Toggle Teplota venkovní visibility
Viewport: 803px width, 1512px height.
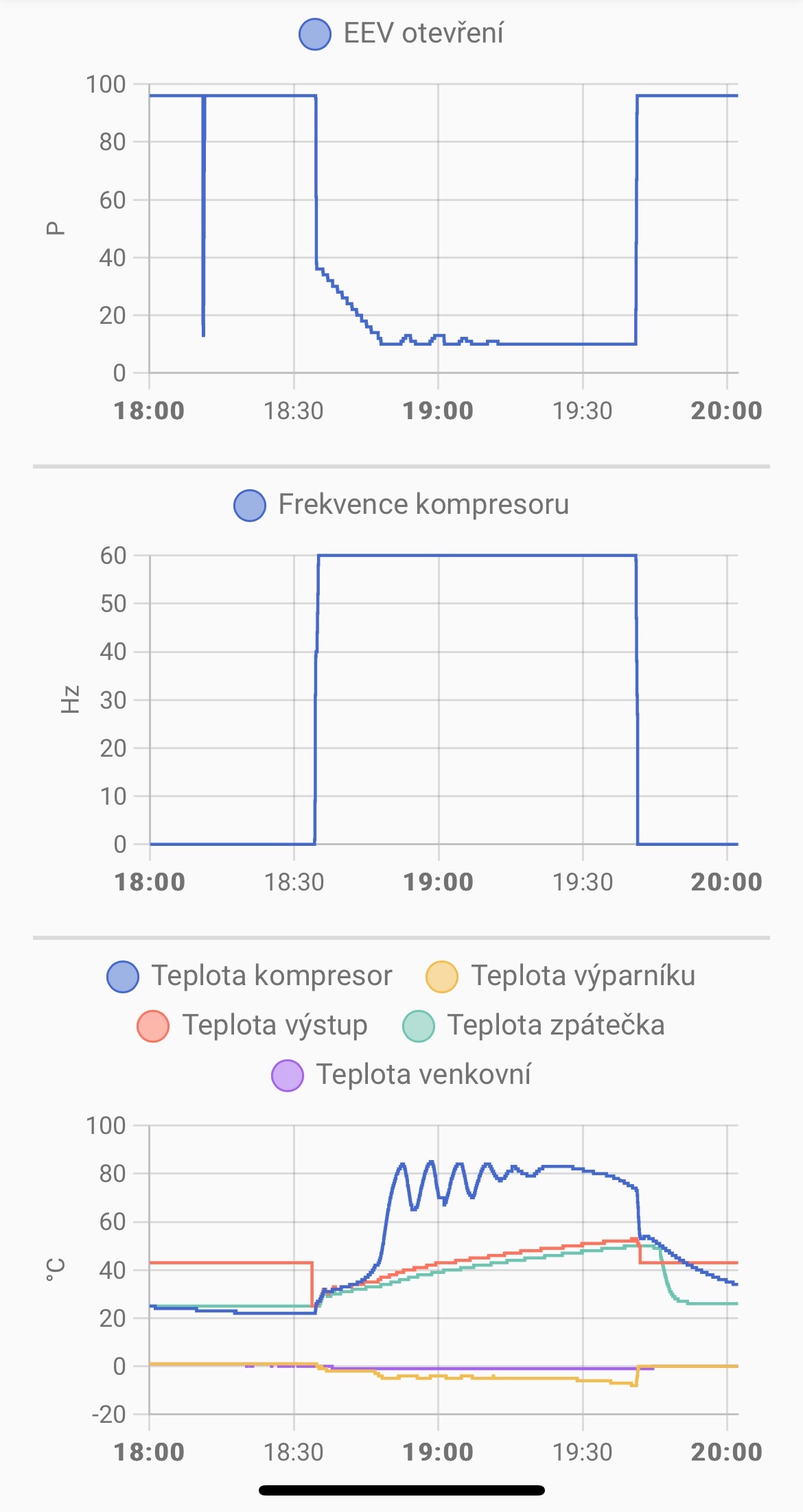tap(401, 1075)
